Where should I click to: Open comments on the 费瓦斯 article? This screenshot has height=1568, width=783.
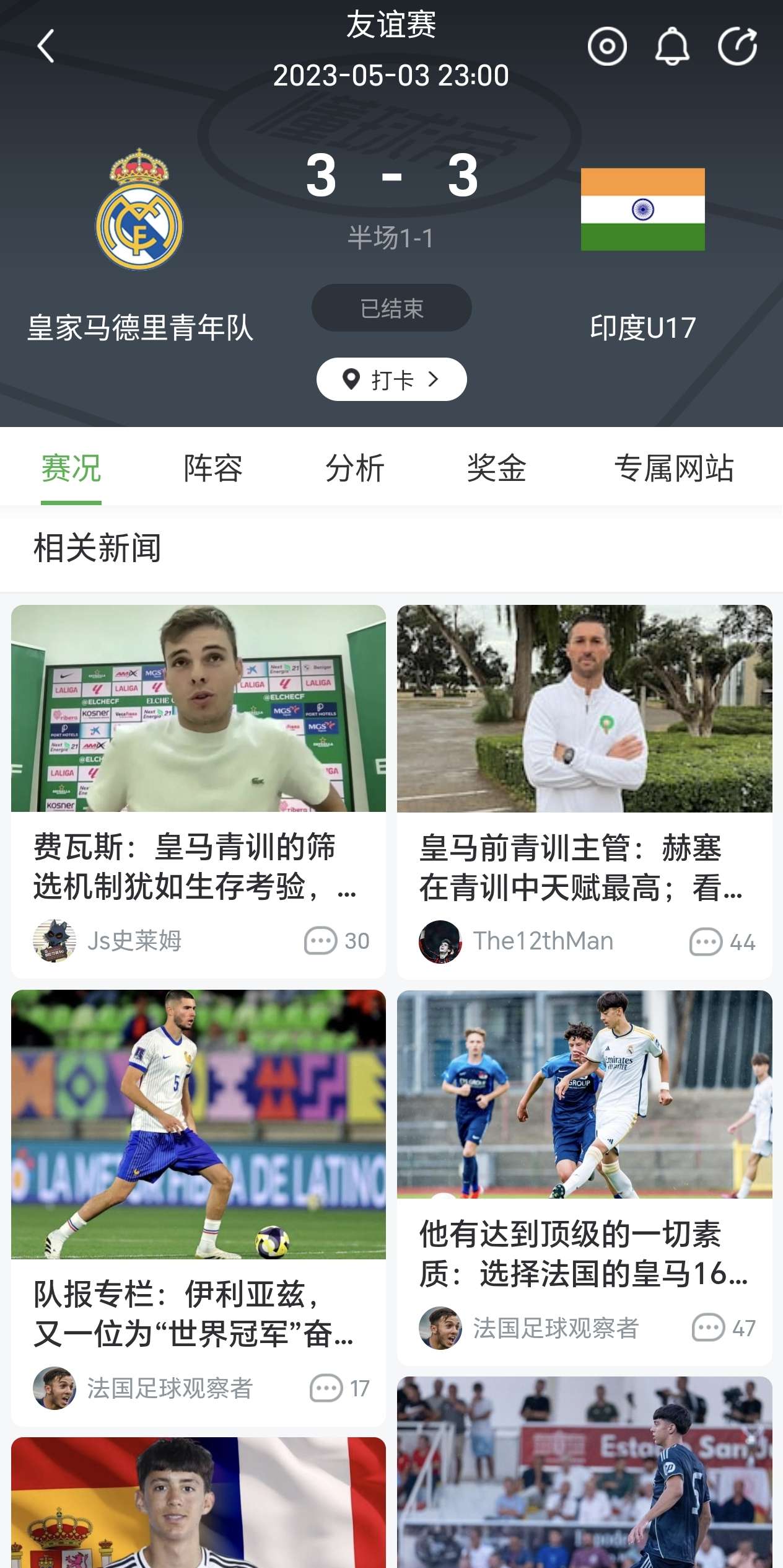tap(336, 941)
